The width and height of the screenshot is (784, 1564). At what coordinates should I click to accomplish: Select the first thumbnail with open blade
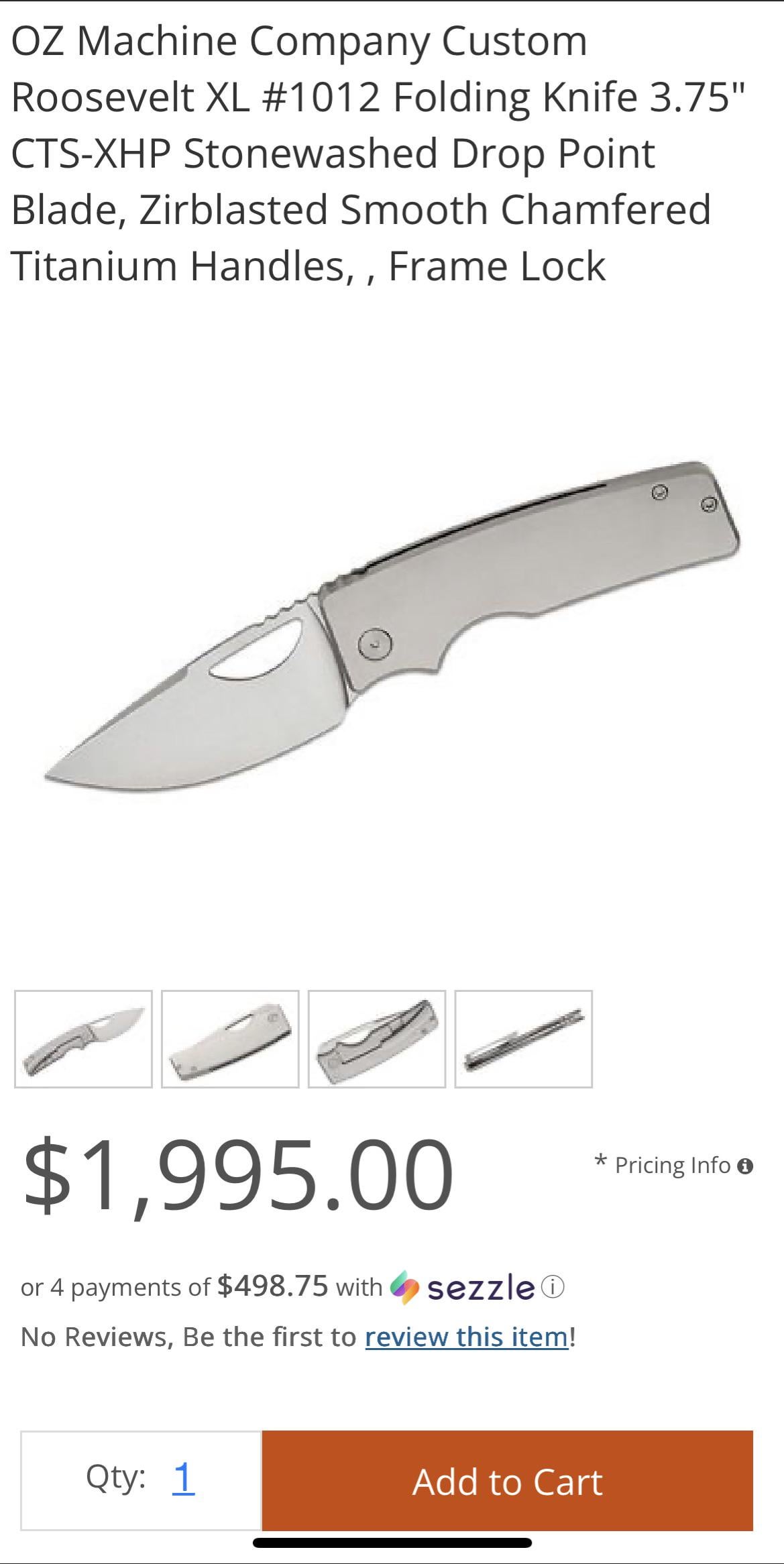tap(83, 1039)
